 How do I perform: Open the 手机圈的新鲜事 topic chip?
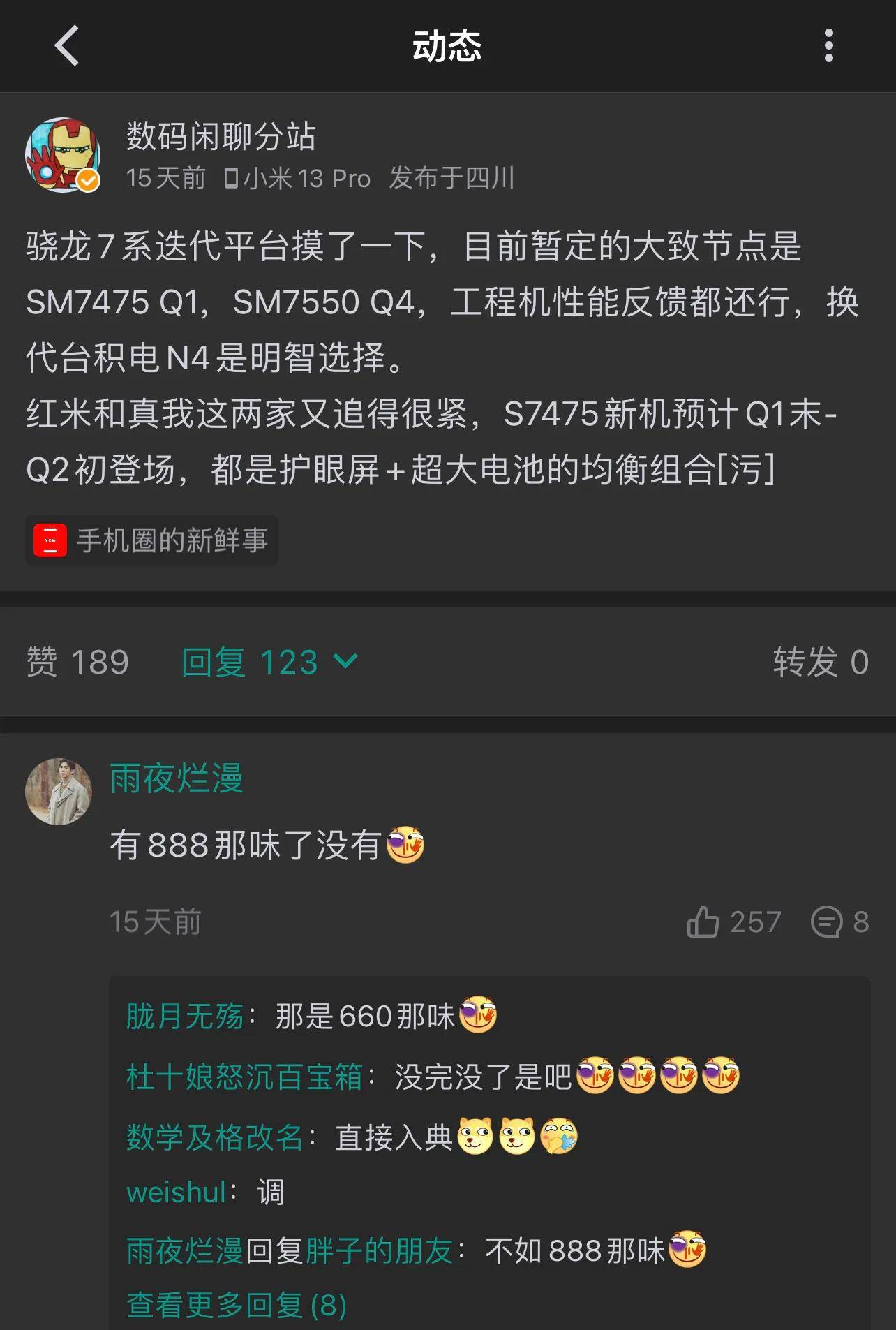[152, 540]
